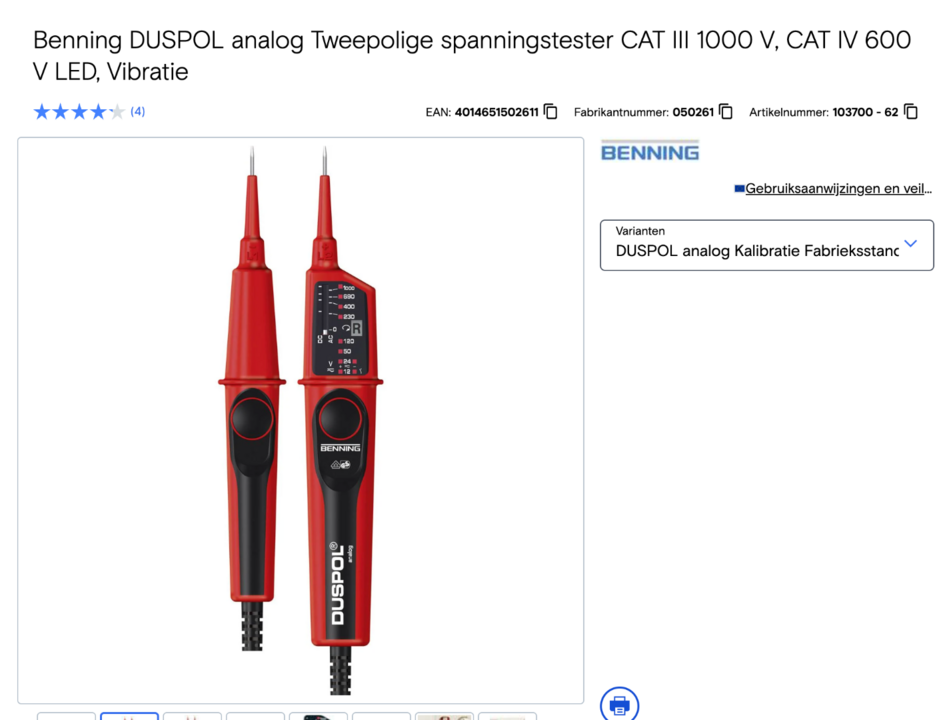Copy the EAN number
Screen dimensions: 949x720
[550, 111]
